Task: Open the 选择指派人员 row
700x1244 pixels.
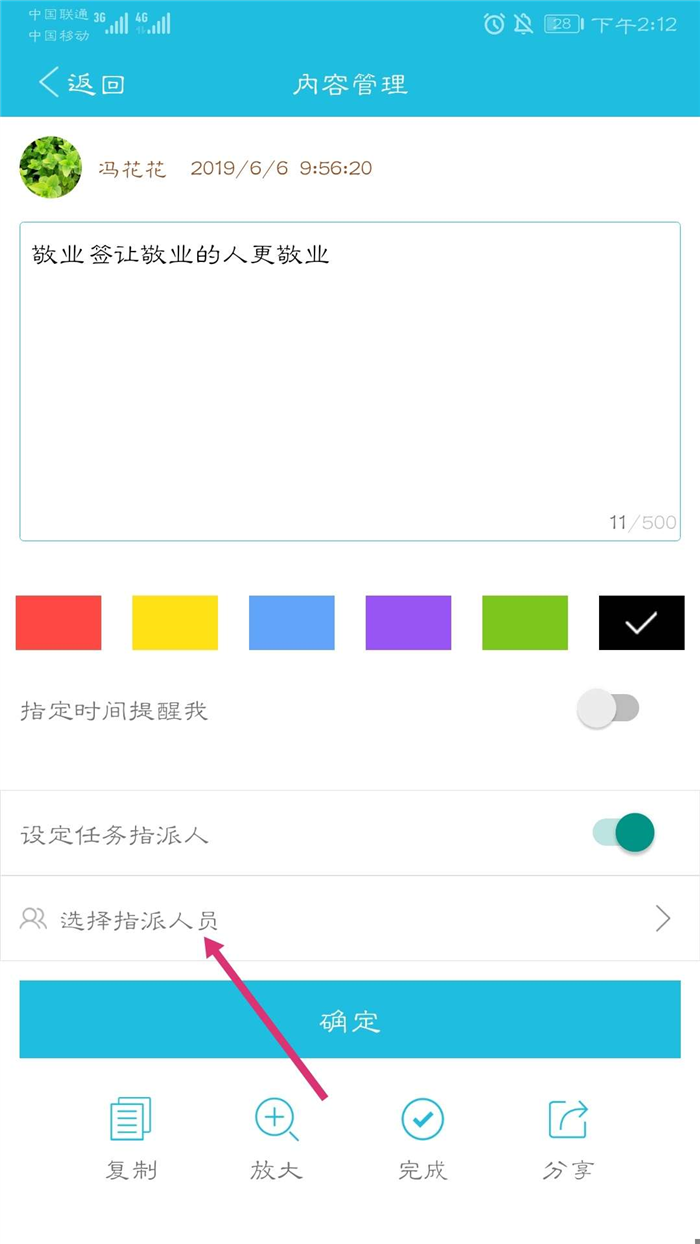Action: (350, 919)
